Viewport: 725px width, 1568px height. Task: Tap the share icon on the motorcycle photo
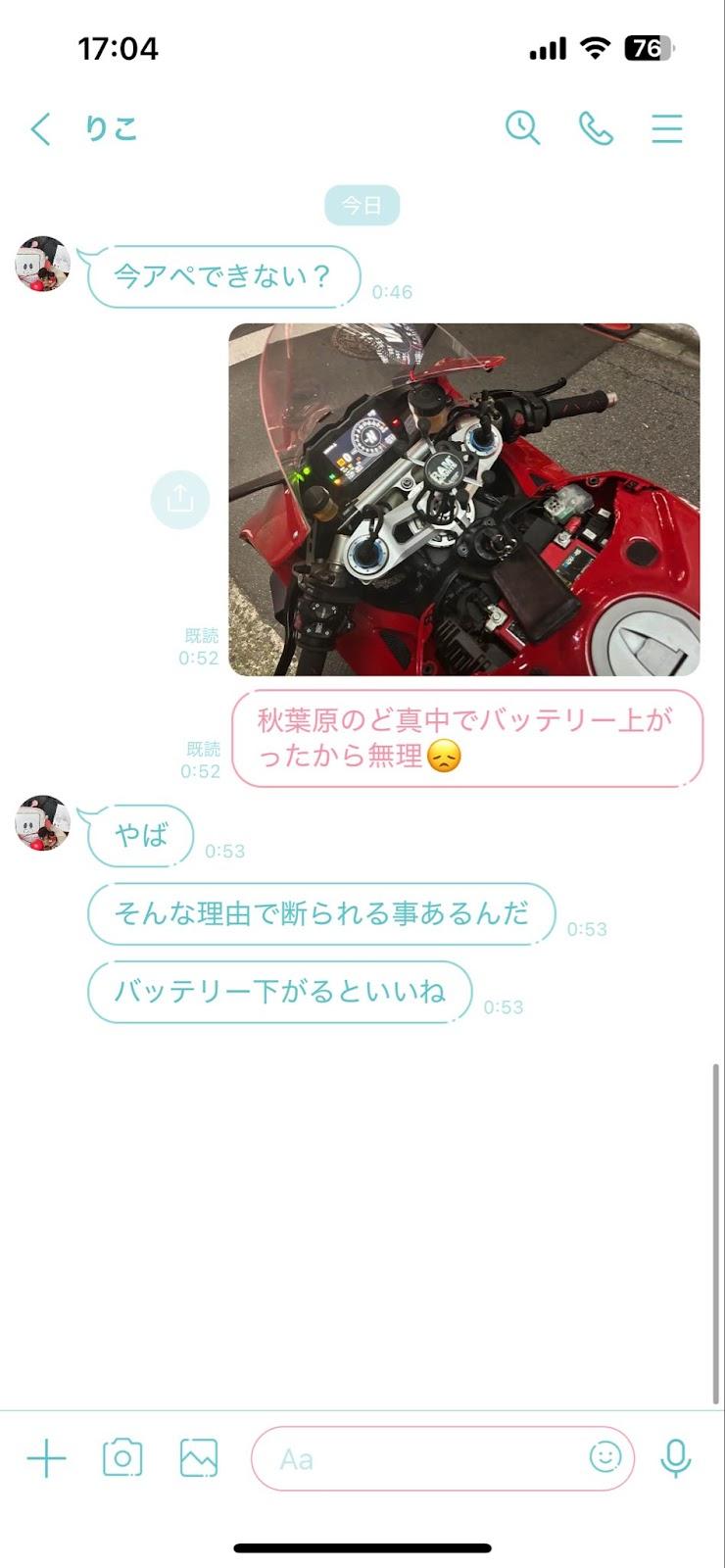180,499
